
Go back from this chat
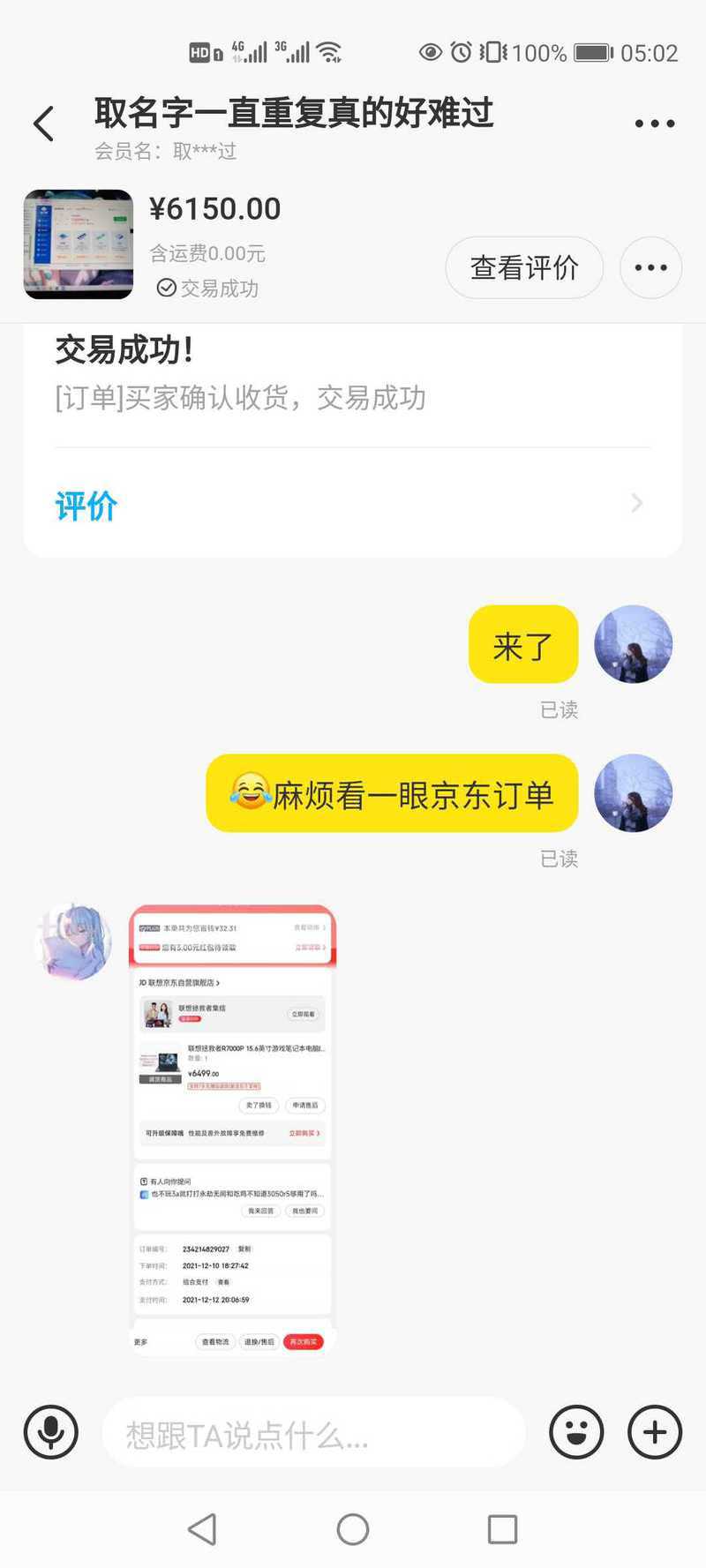pos(44,124)
